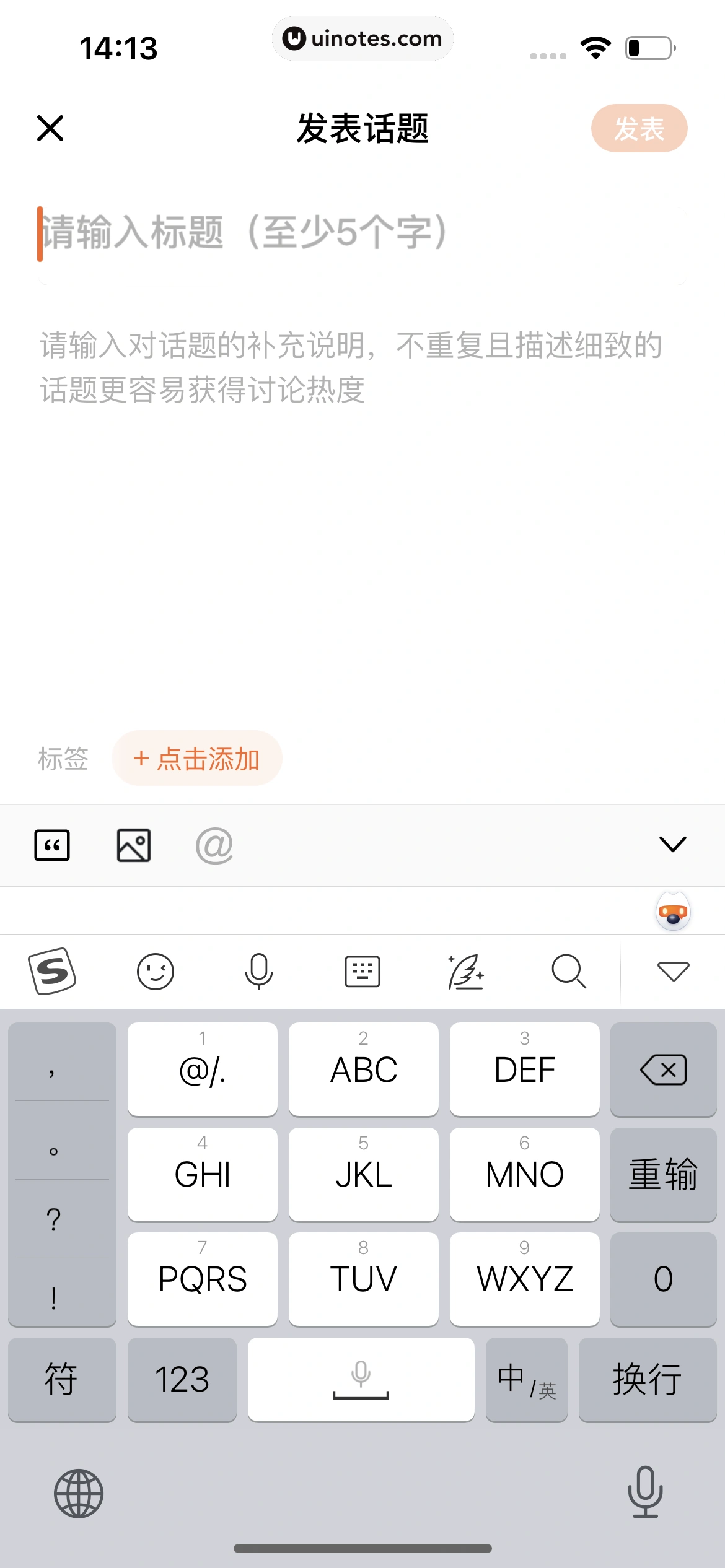Hide keyboard with the down triangle
Screen dimensions: 725x1568
(x=673, y=971)
